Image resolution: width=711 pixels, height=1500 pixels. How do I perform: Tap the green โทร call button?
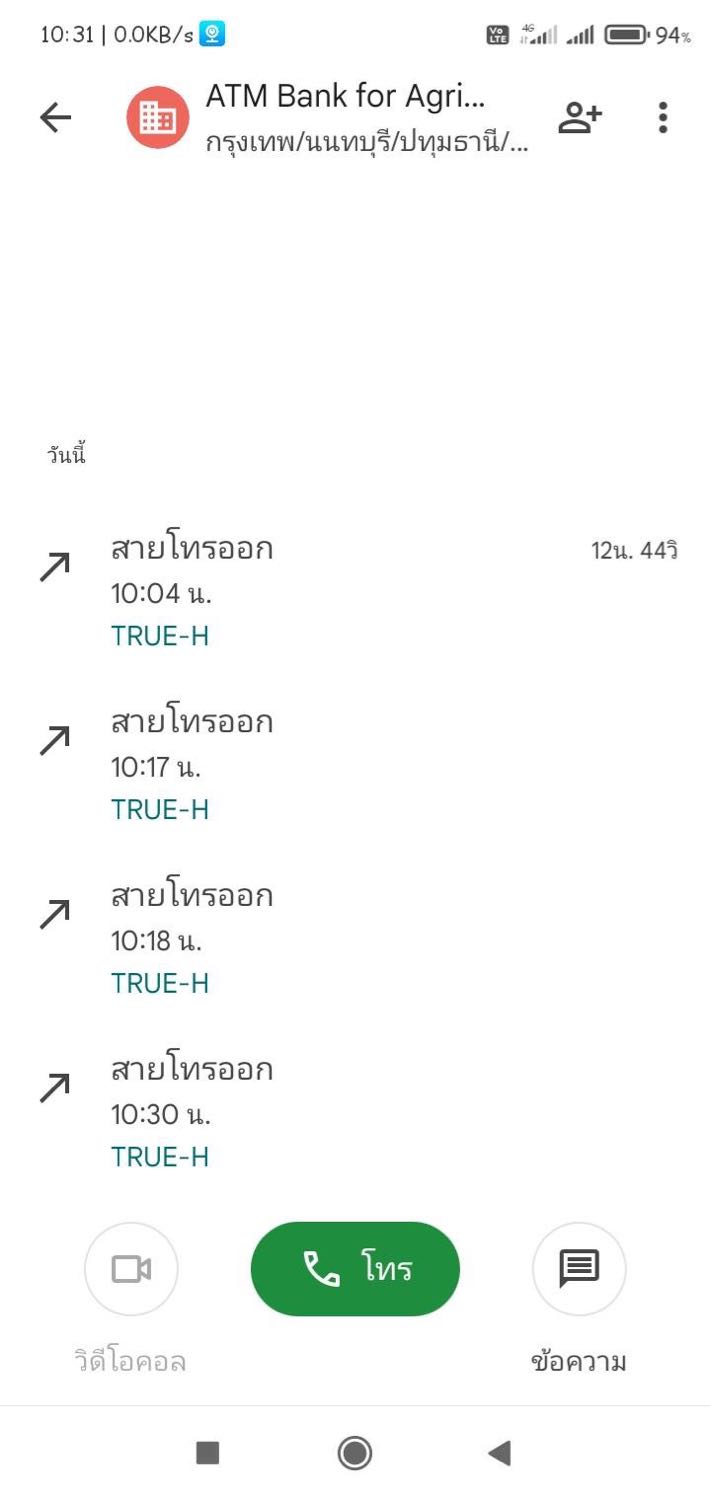(355, 1269)
